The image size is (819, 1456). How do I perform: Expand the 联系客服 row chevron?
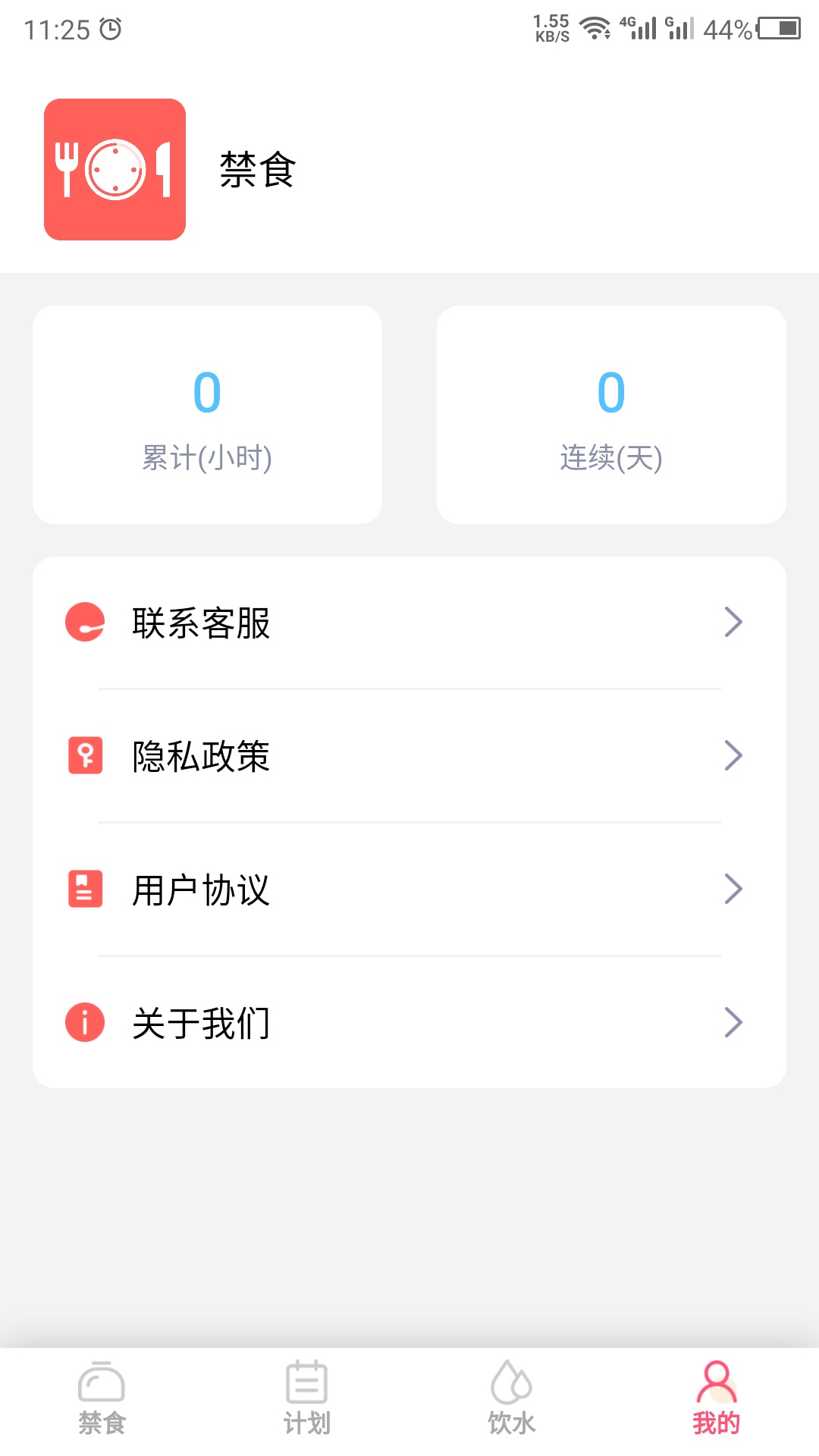[x=732, y=622]
